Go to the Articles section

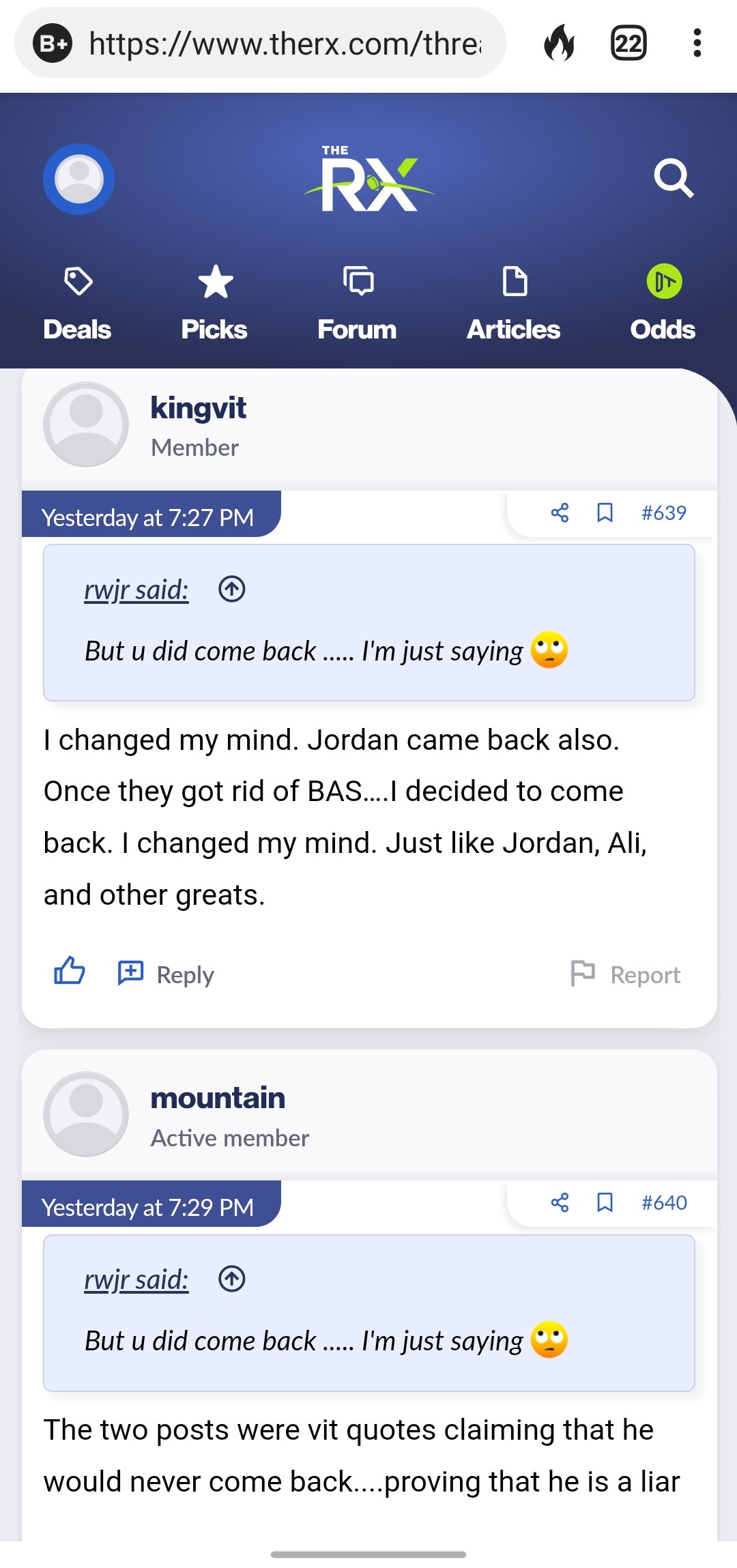pos(513,304)
